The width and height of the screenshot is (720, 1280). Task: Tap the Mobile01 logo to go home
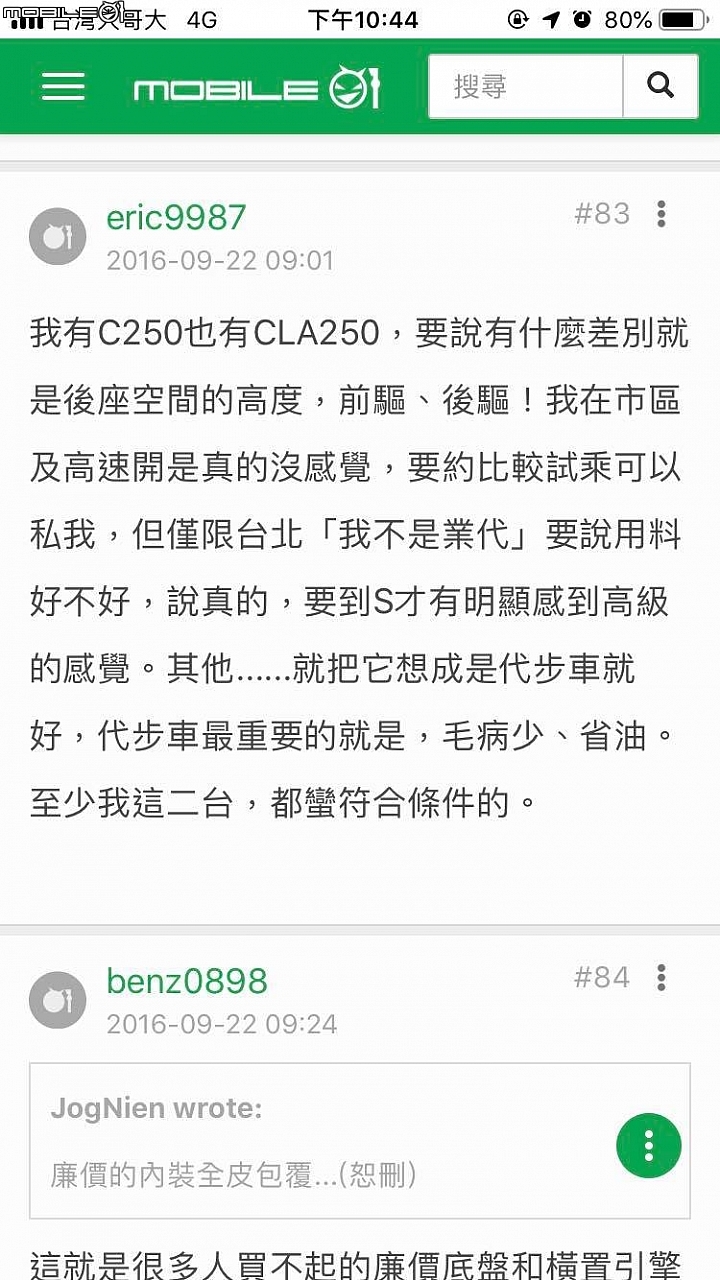pos(257,89)
